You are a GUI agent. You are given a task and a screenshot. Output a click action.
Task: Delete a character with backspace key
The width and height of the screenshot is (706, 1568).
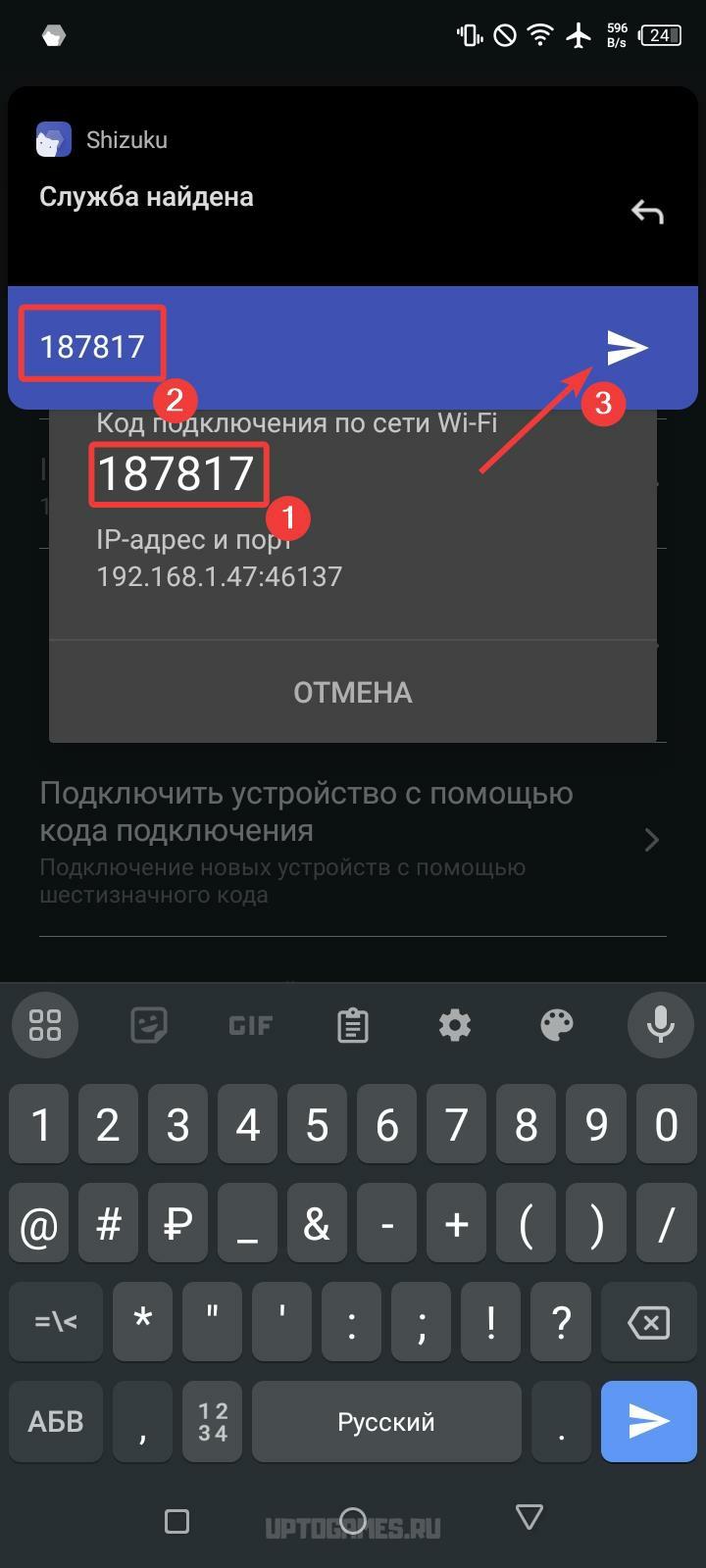648,1323
